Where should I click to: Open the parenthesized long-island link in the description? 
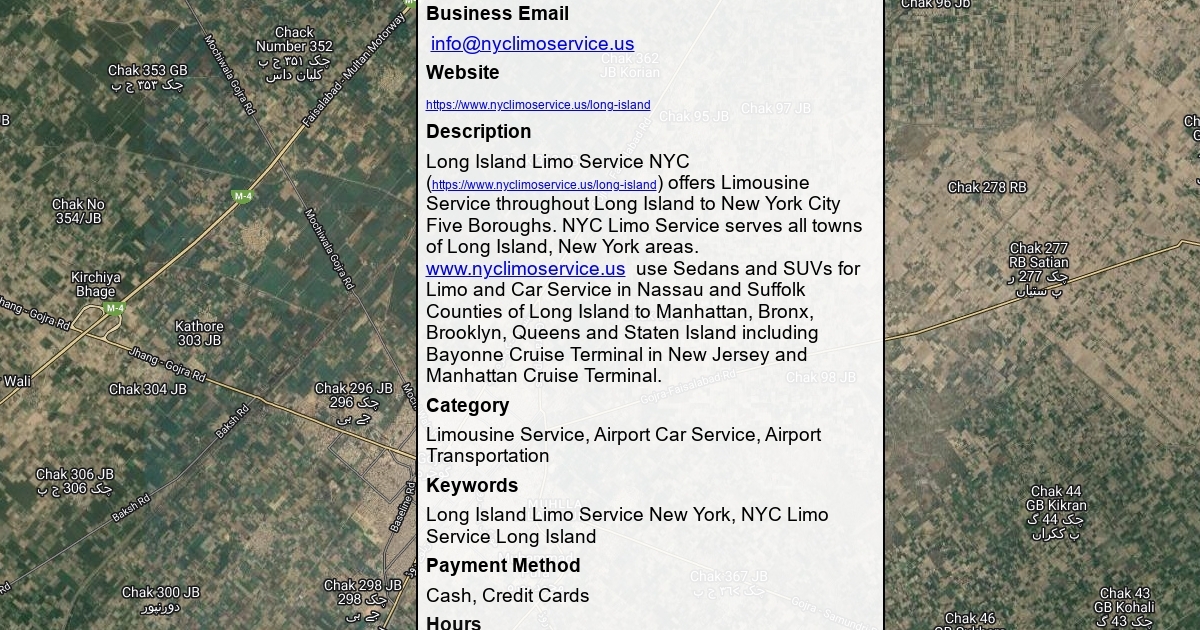click(x=544, y=185)
